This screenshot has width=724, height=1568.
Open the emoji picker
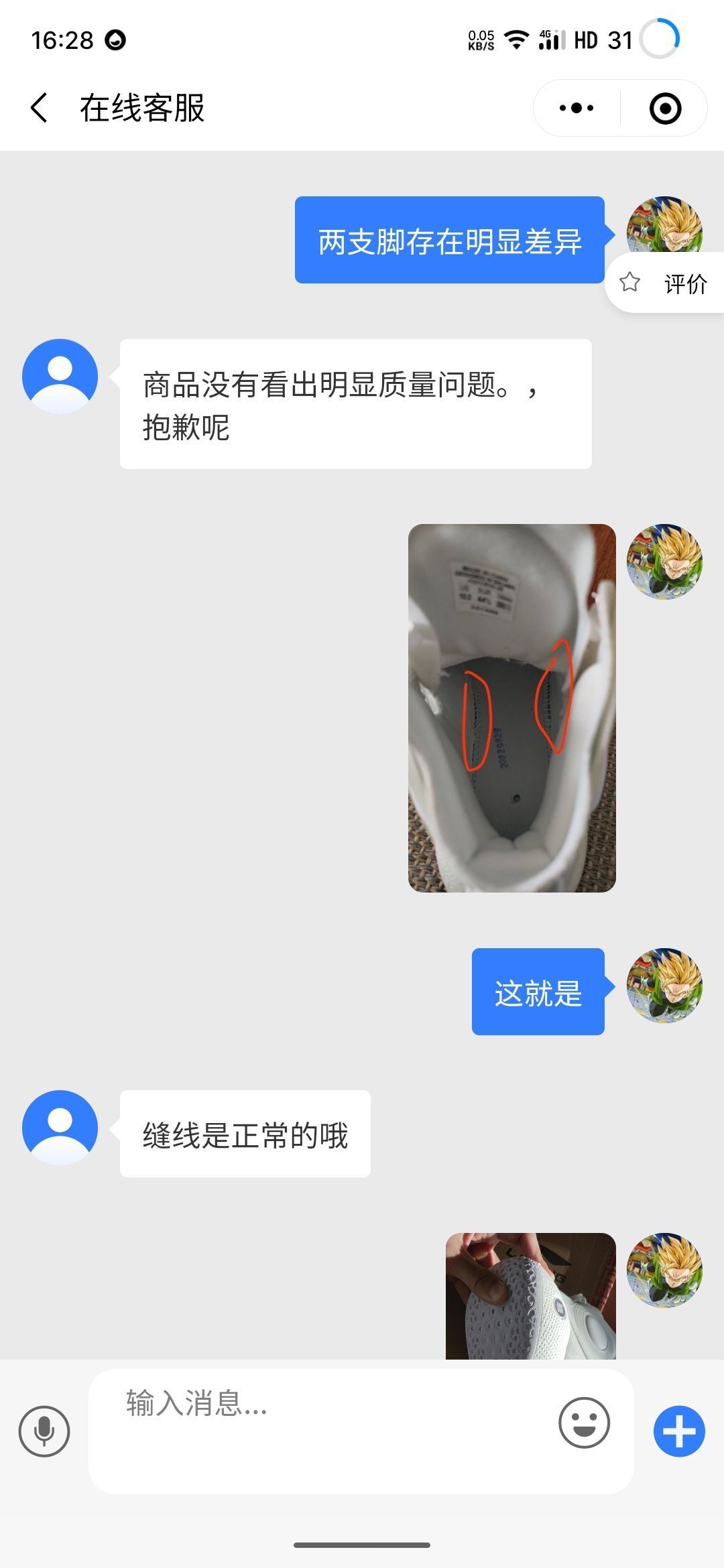click(584, 1423)
